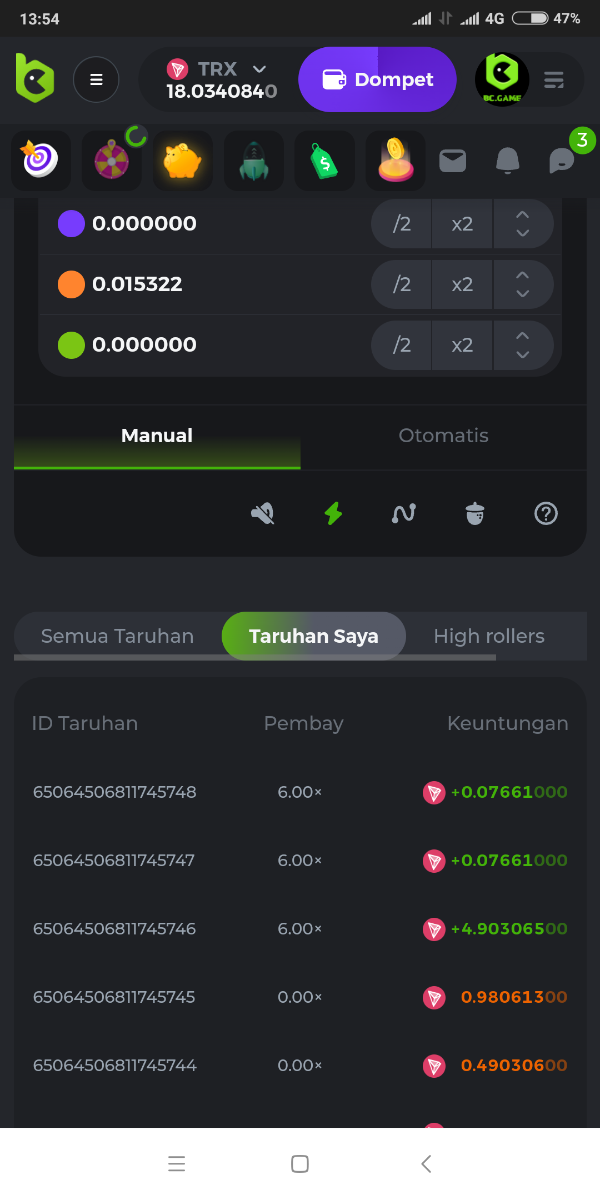The image size is (600, 1200).
Task: Open the BC.GAME profile avatar
Action: click(502, 80)
